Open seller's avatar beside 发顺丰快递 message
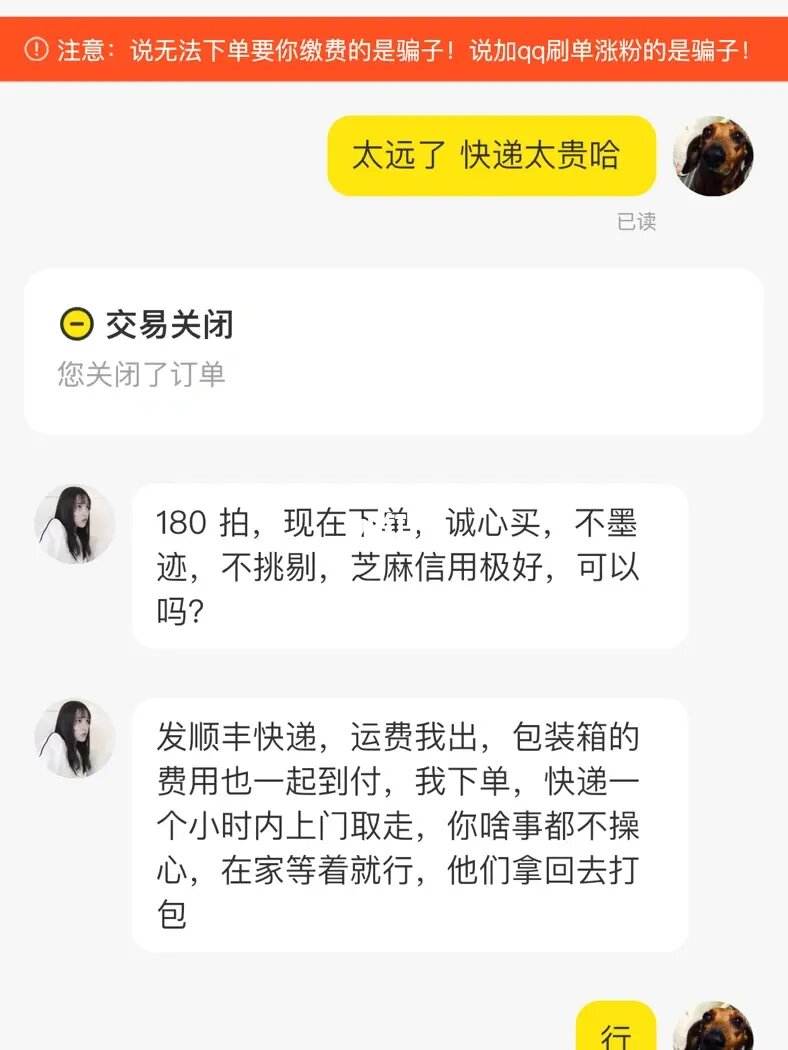This screenshot has height=1050, width=788. click(x=74, y=739)
